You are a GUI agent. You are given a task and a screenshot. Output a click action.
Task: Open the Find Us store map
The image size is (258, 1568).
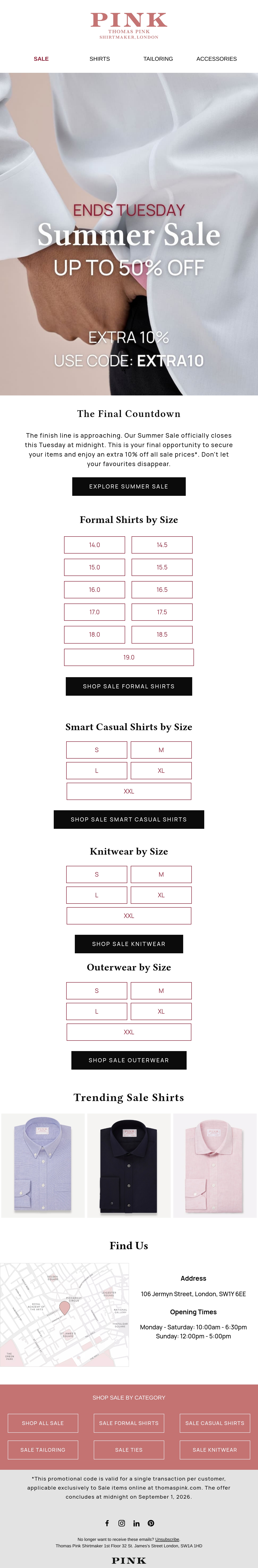64,1315
